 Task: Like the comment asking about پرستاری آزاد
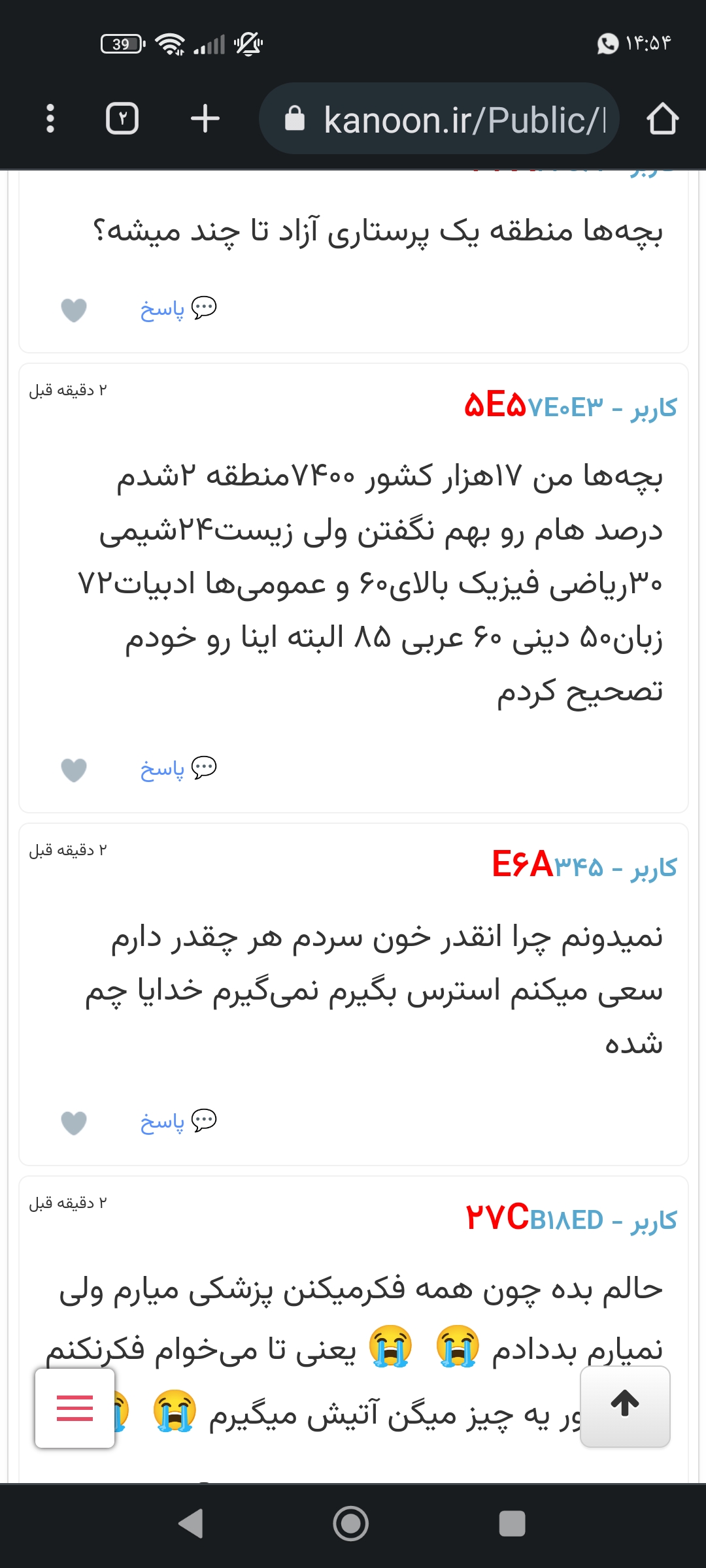(74, 310)
